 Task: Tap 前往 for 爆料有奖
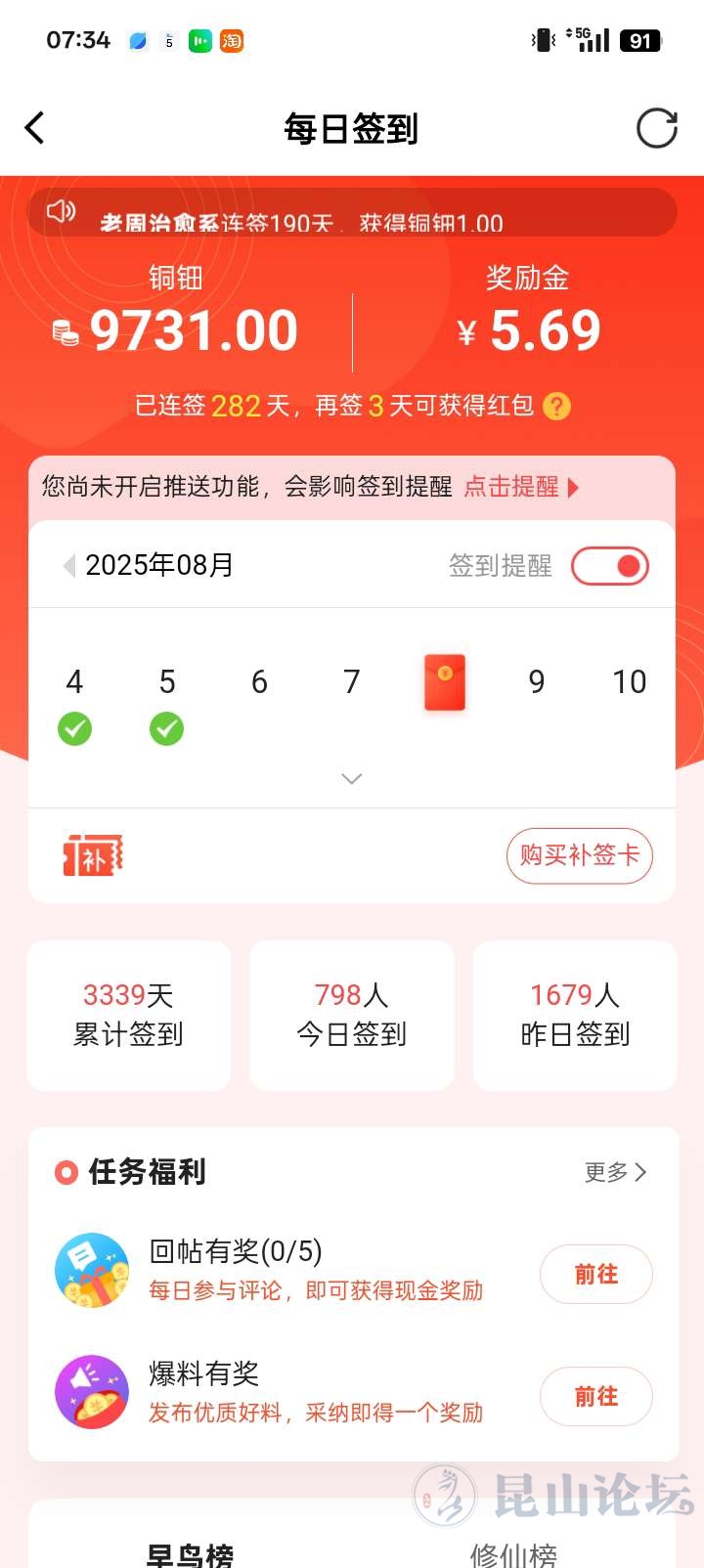tap(595, 1396)
